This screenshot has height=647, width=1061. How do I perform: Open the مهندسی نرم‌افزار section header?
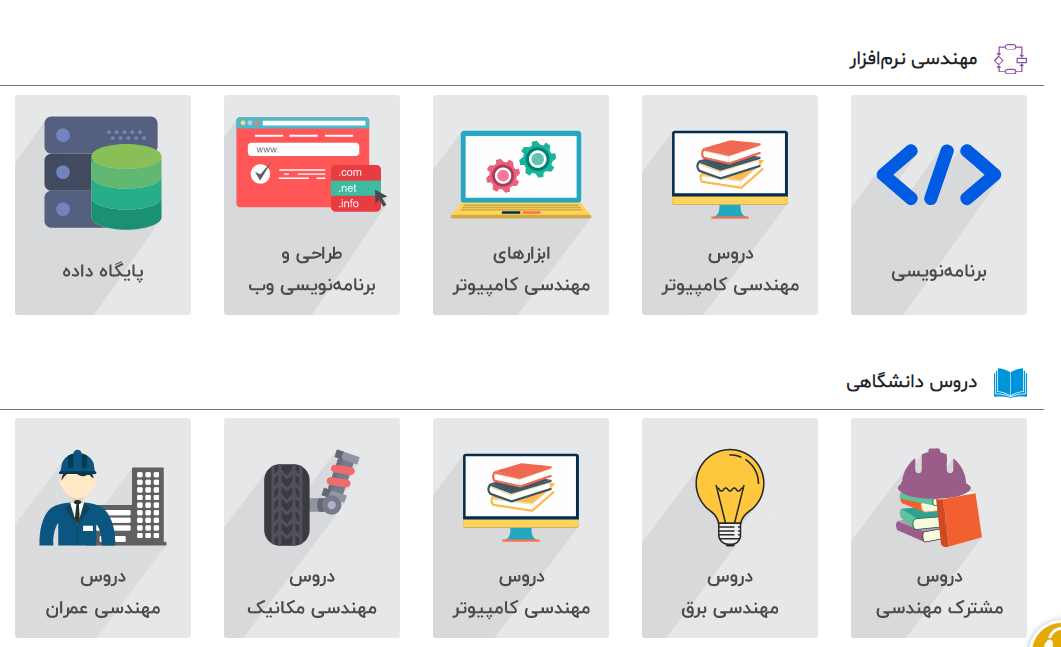[912, 59]
